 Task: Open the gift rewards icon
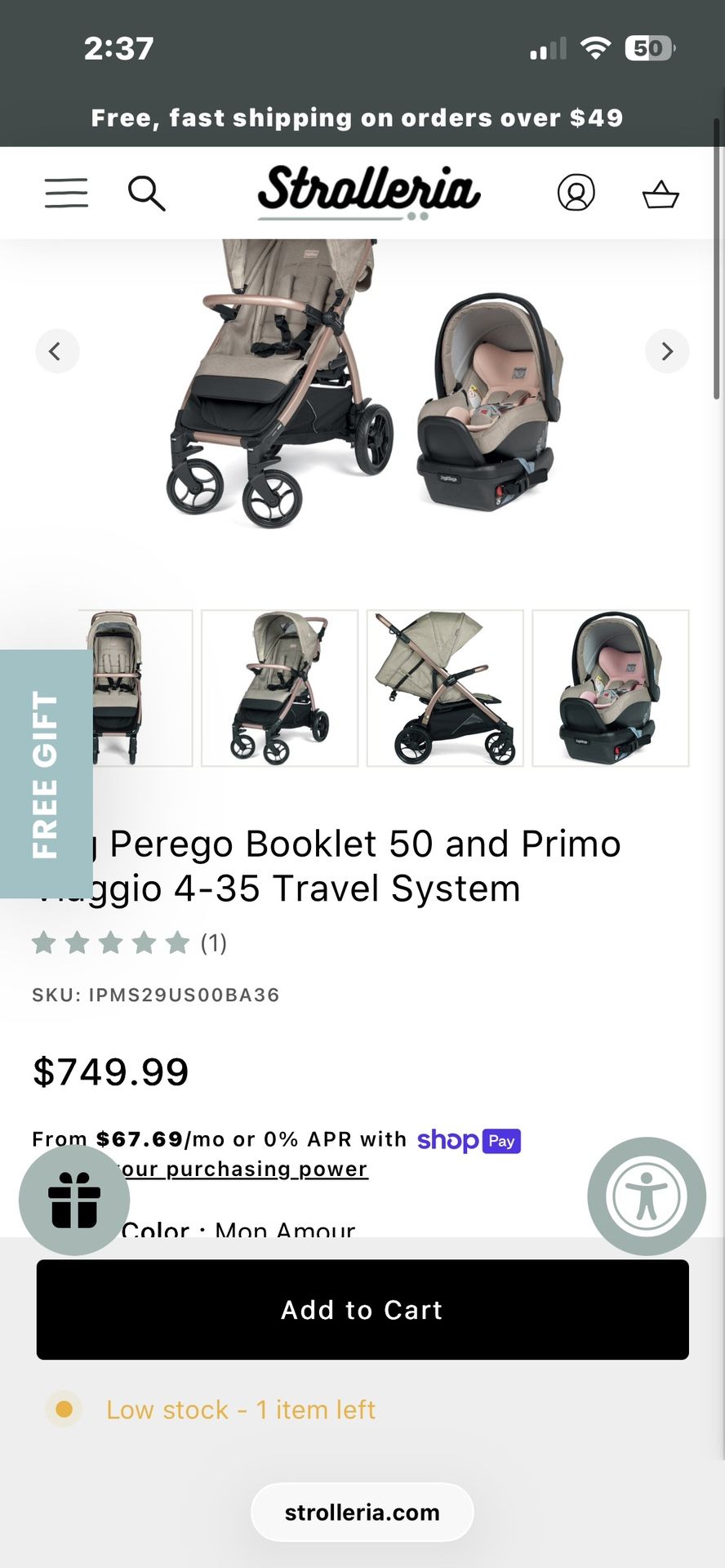73,1200
